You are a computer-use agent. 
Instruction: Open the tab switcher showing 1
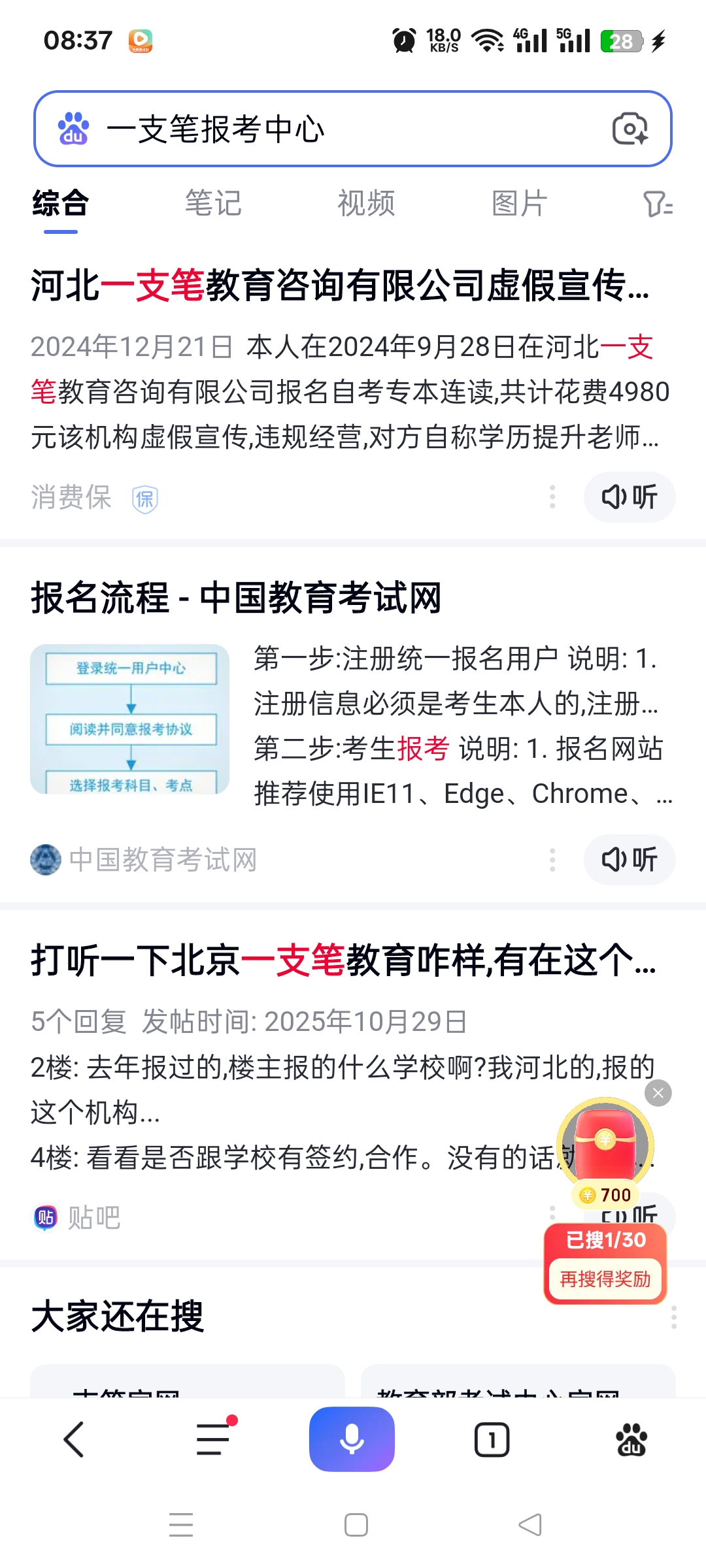click(x=492, y=1439)
